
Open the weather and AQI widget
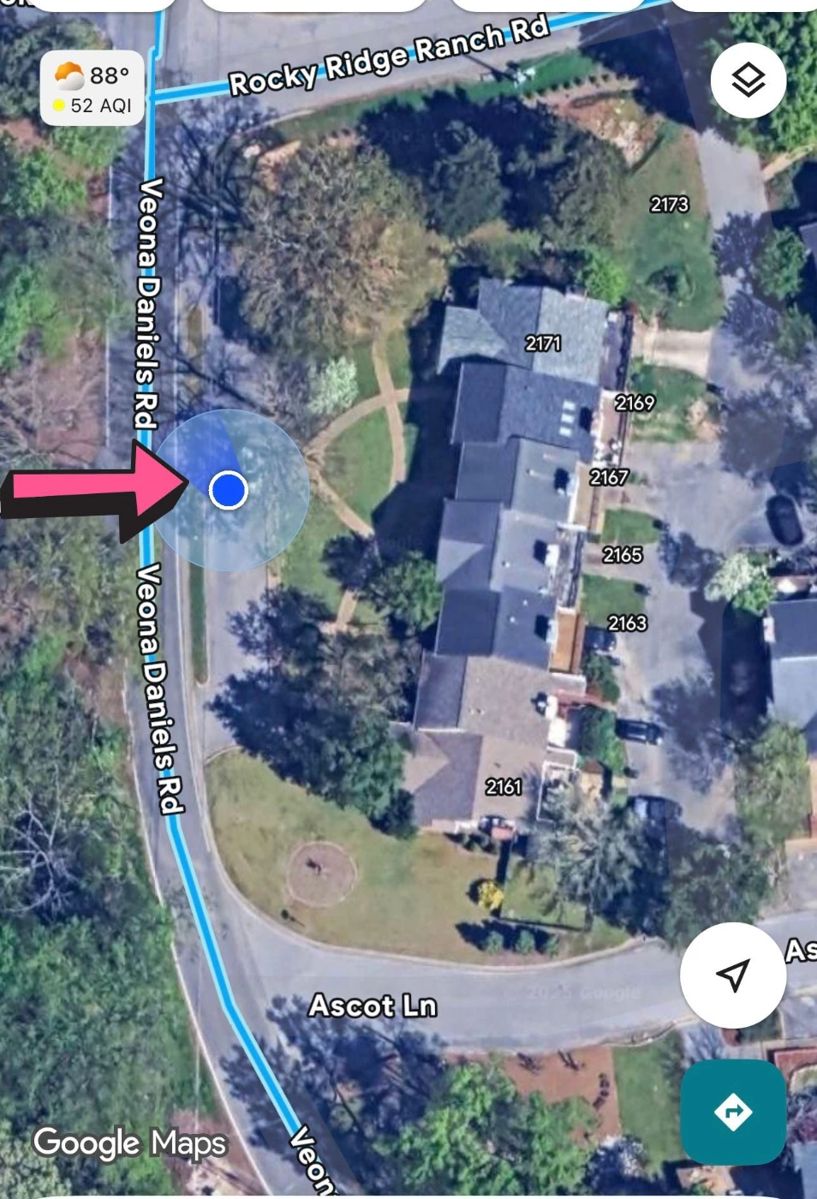93,89
